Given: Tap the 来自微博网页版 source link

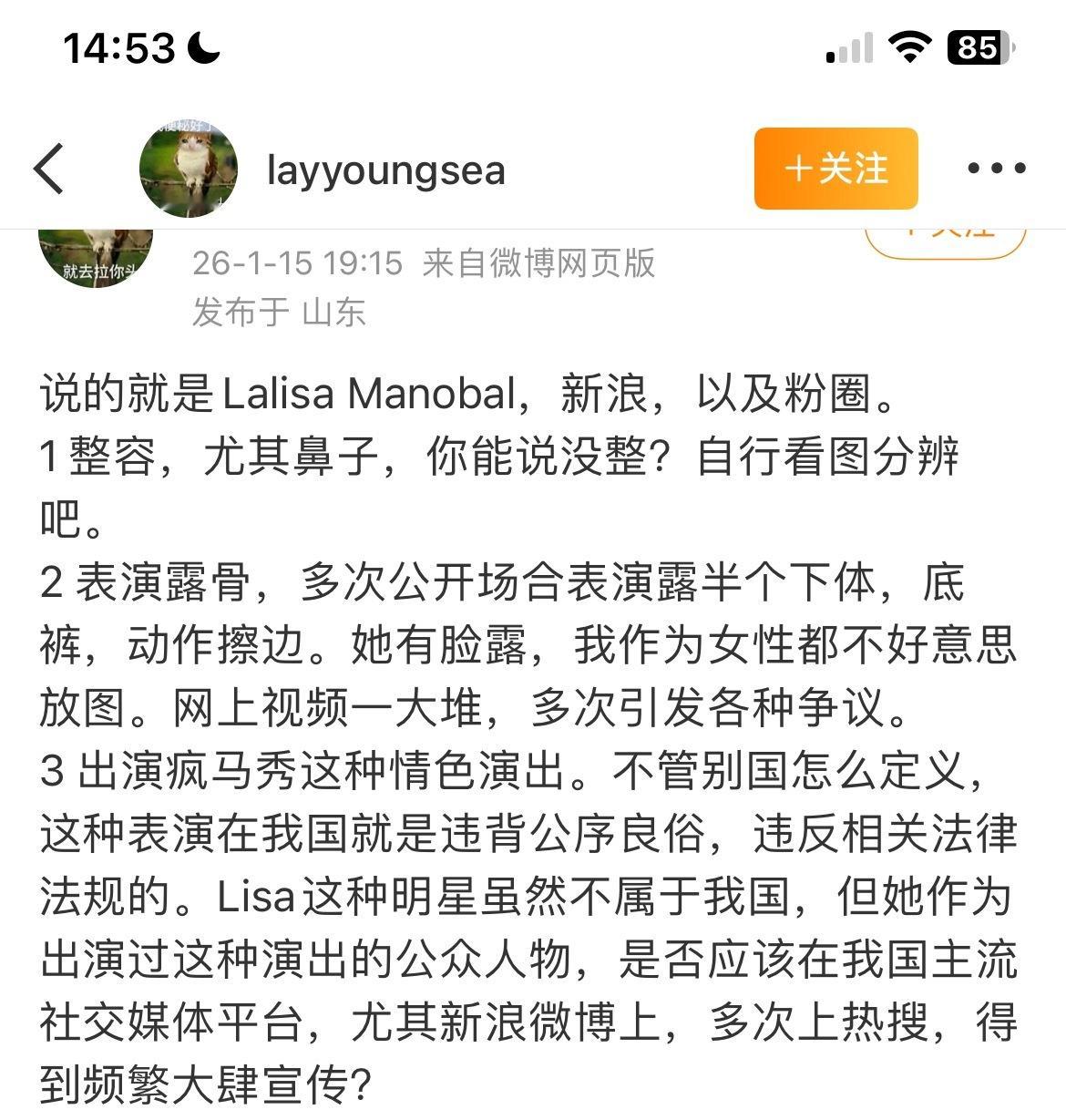Looking at the screenshot, I should point(542,264).
